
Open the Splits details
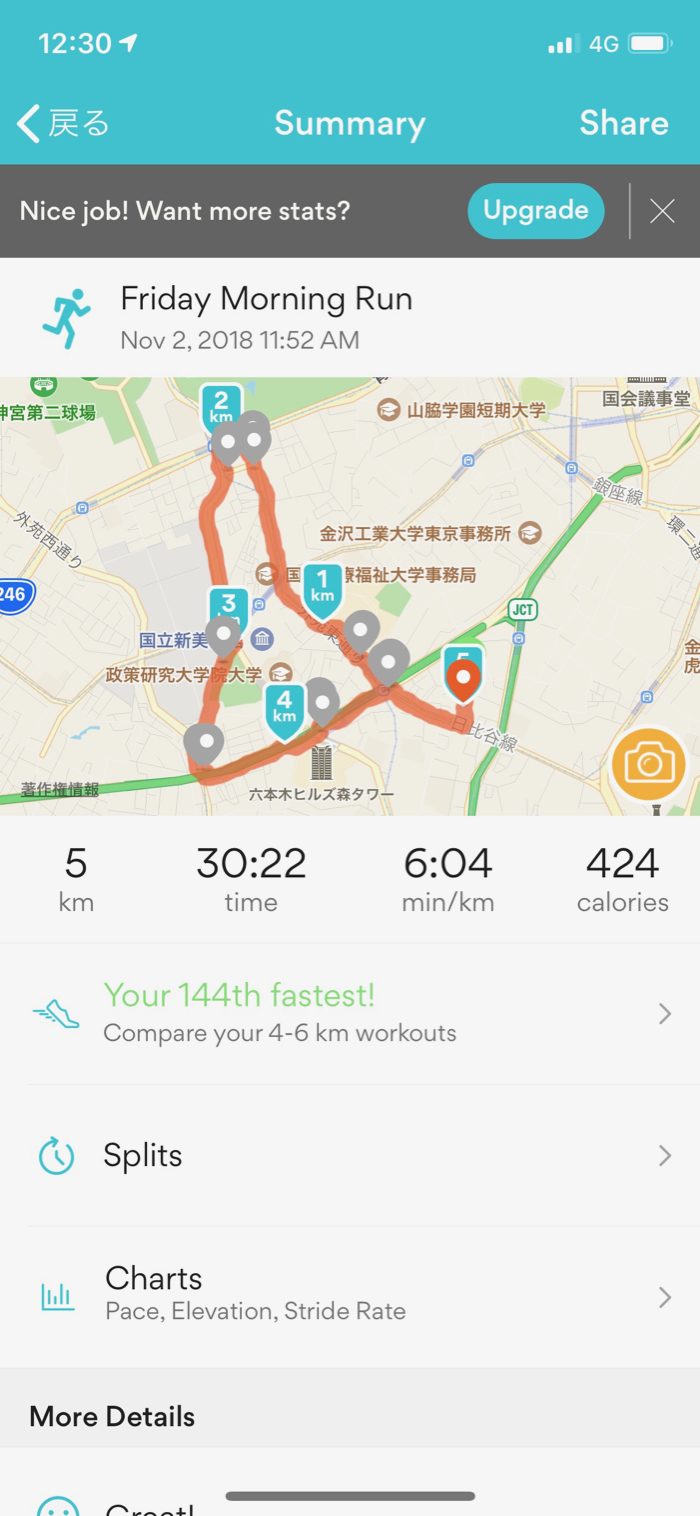350,1156
